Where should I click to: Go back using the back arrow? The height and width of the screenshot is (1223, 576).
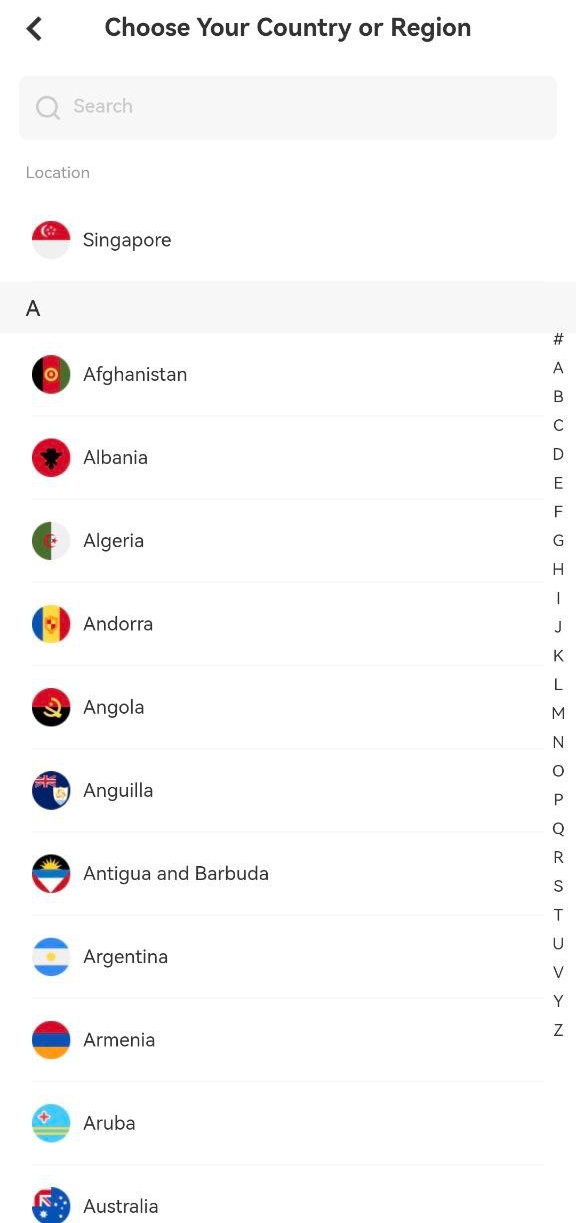tap(34, 29)
